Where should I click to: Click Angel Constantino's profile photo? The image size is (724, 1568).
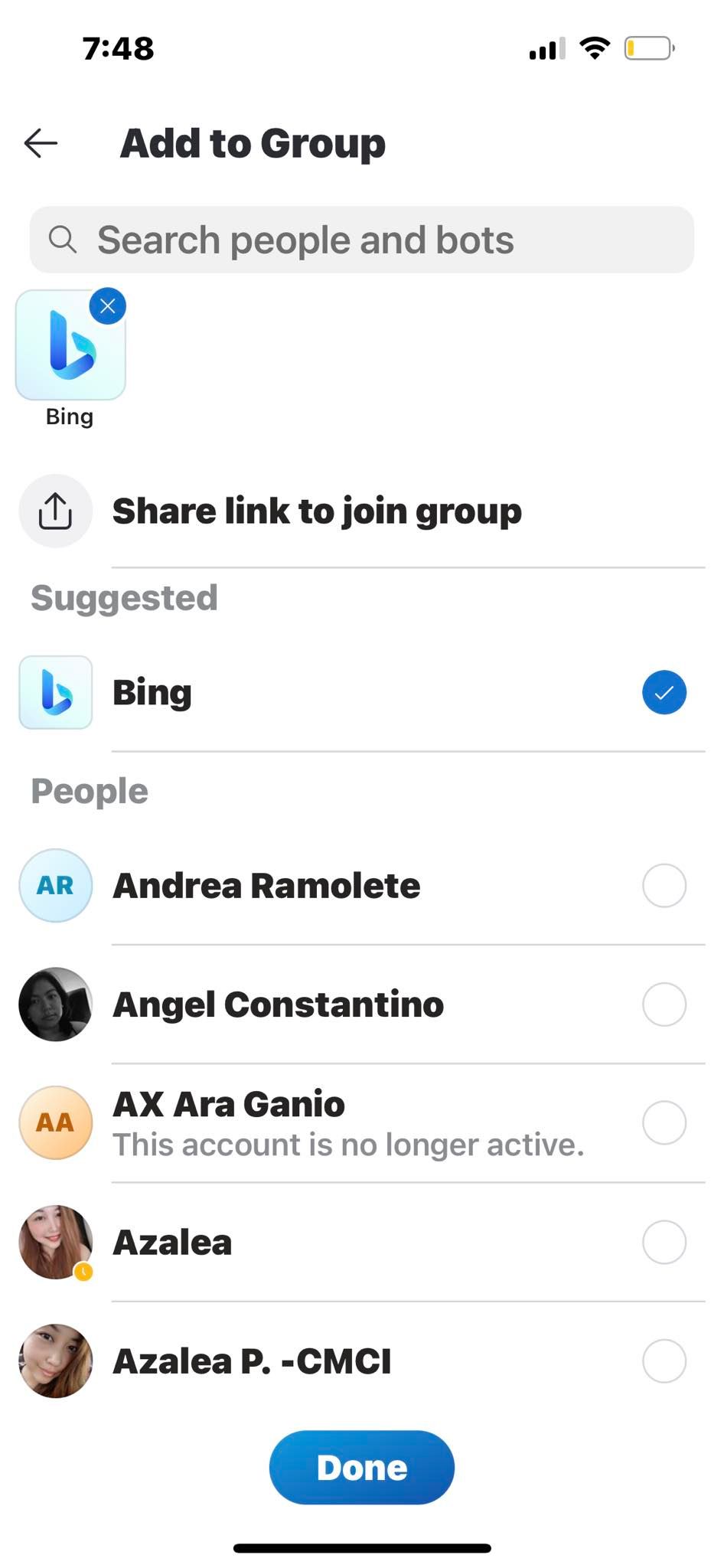55,1004
